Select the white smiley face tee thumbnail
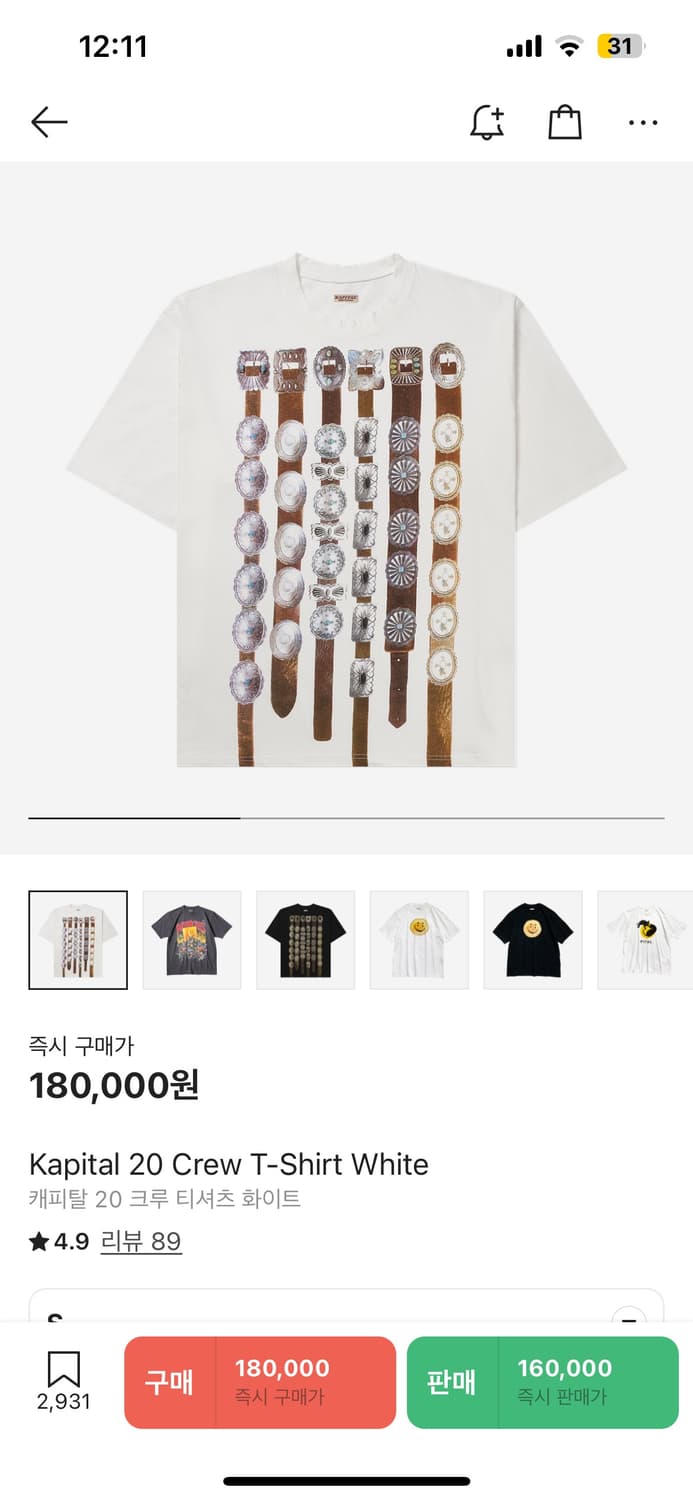693x1500 pixels. coord(419,940)
